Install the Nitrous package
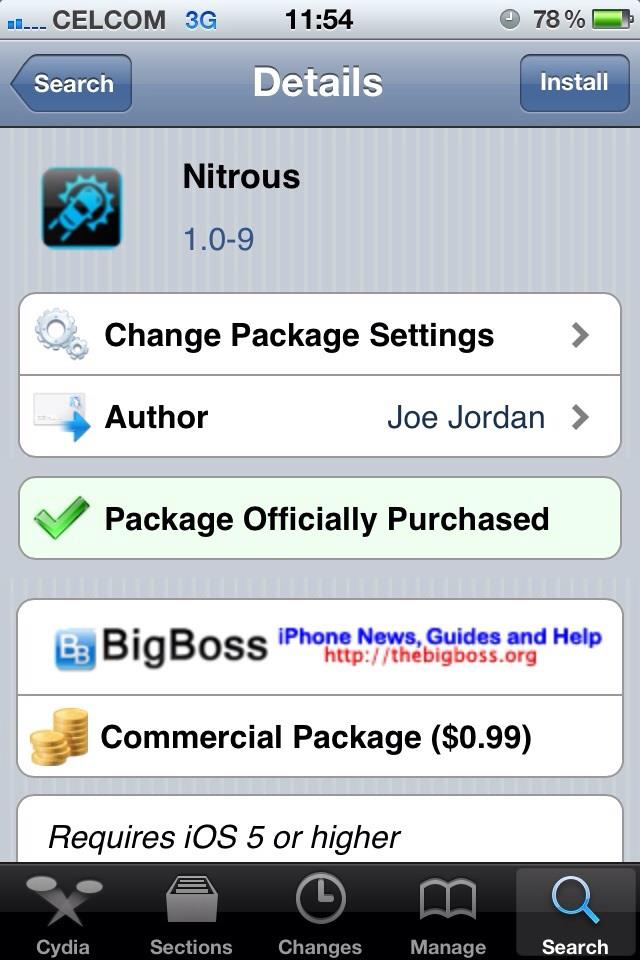This screenshot has width=640, height=960. click(574, 83)
